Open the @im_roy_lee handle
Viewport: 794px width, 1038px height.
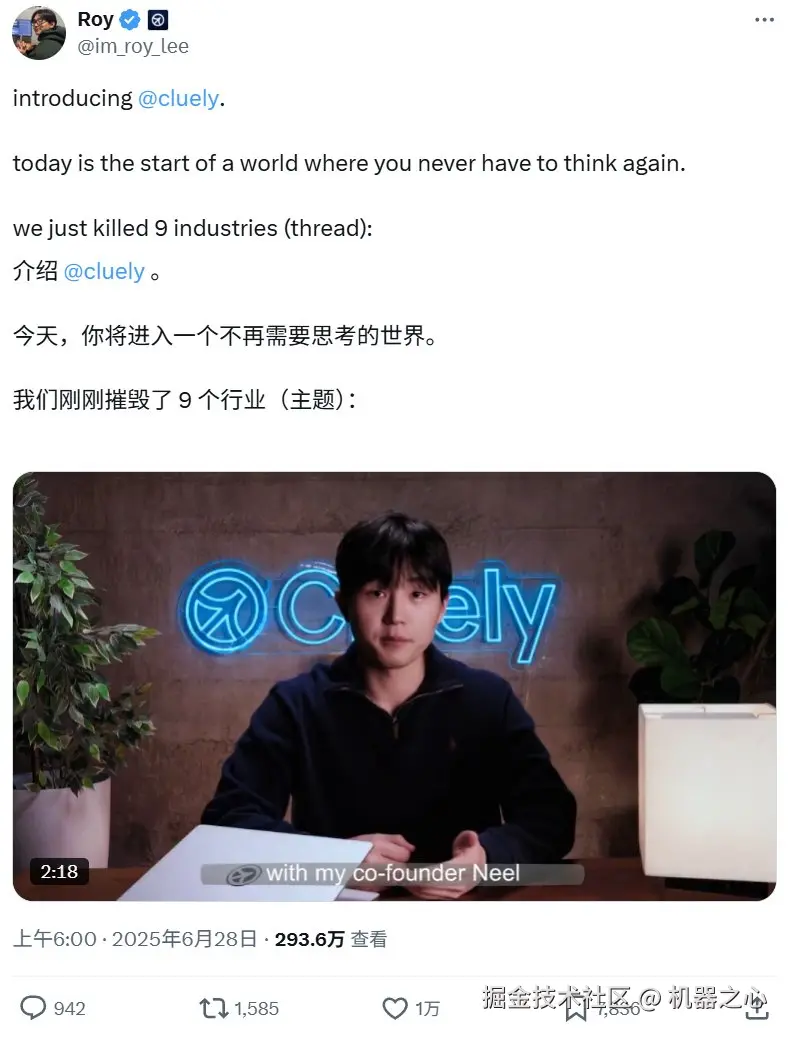click(133, 46)
